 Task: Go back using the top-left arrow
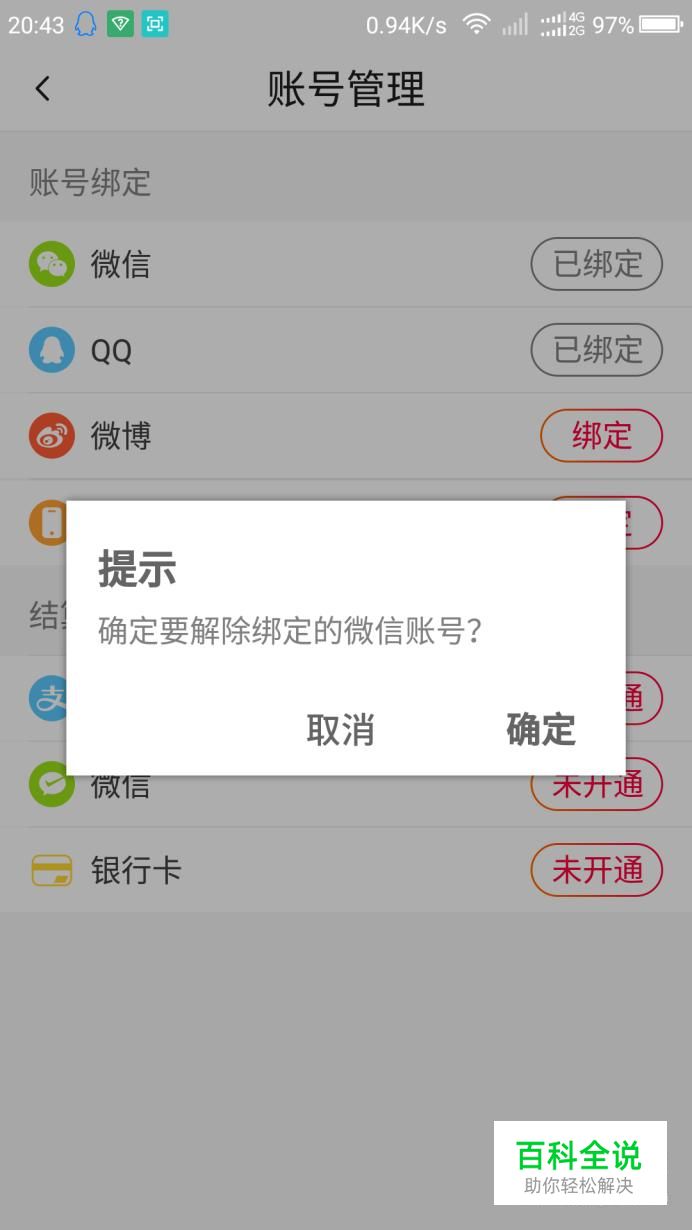pyautogui.click(x=42, y=89)
